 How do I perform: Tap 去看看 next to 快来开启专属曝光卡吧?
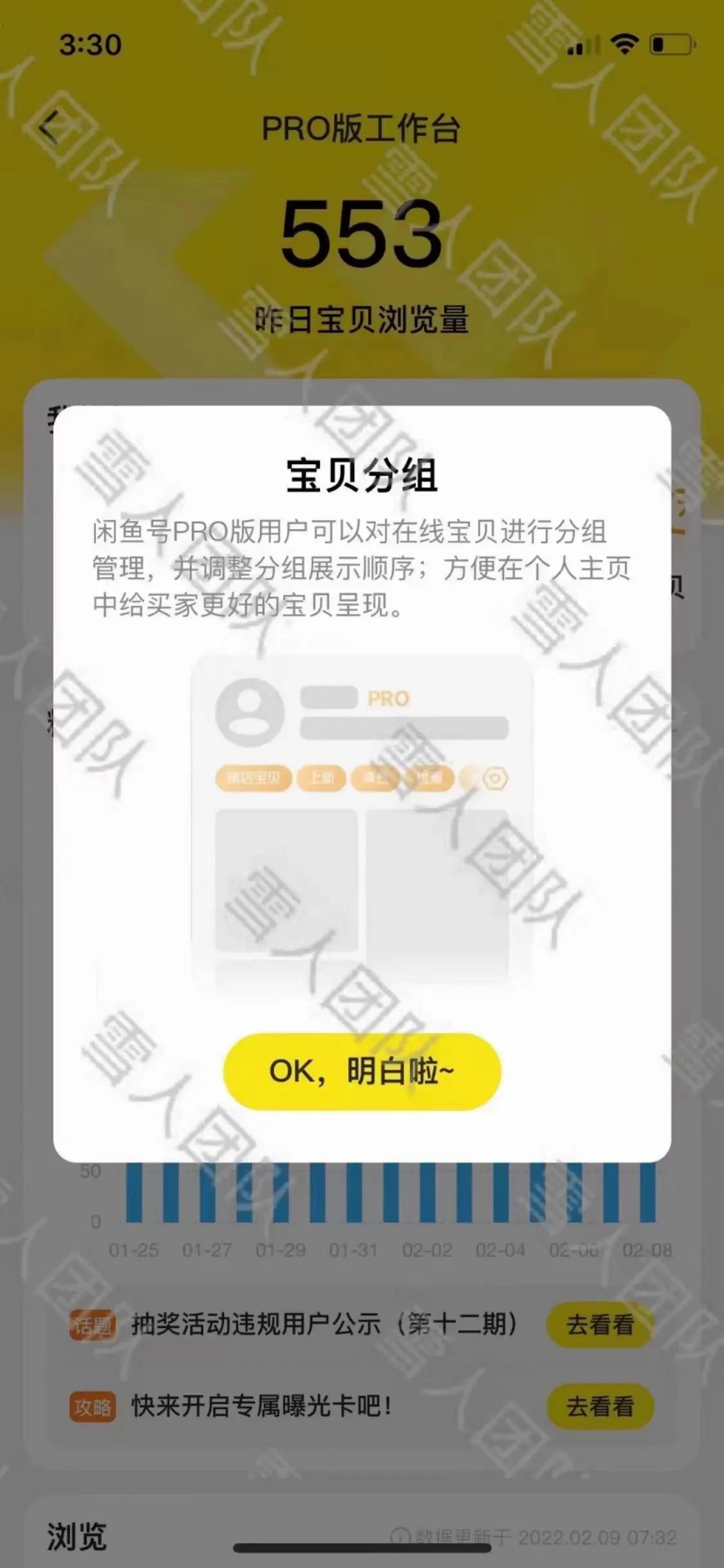[x=599, y=1406]
